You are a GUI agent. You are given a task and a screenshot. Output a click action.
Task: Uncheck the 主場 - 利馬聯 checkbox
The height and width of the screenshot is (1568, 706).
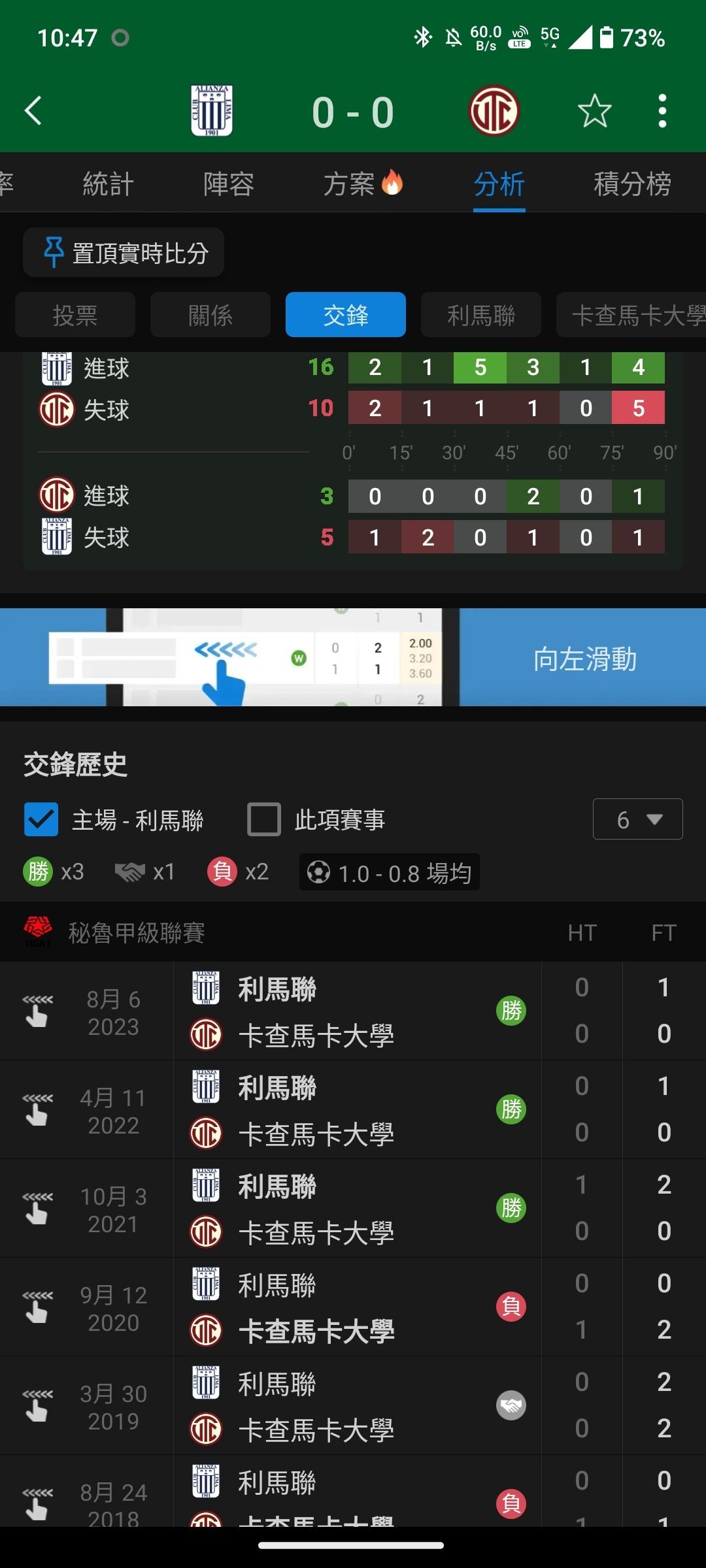click(x=41, y=819)
